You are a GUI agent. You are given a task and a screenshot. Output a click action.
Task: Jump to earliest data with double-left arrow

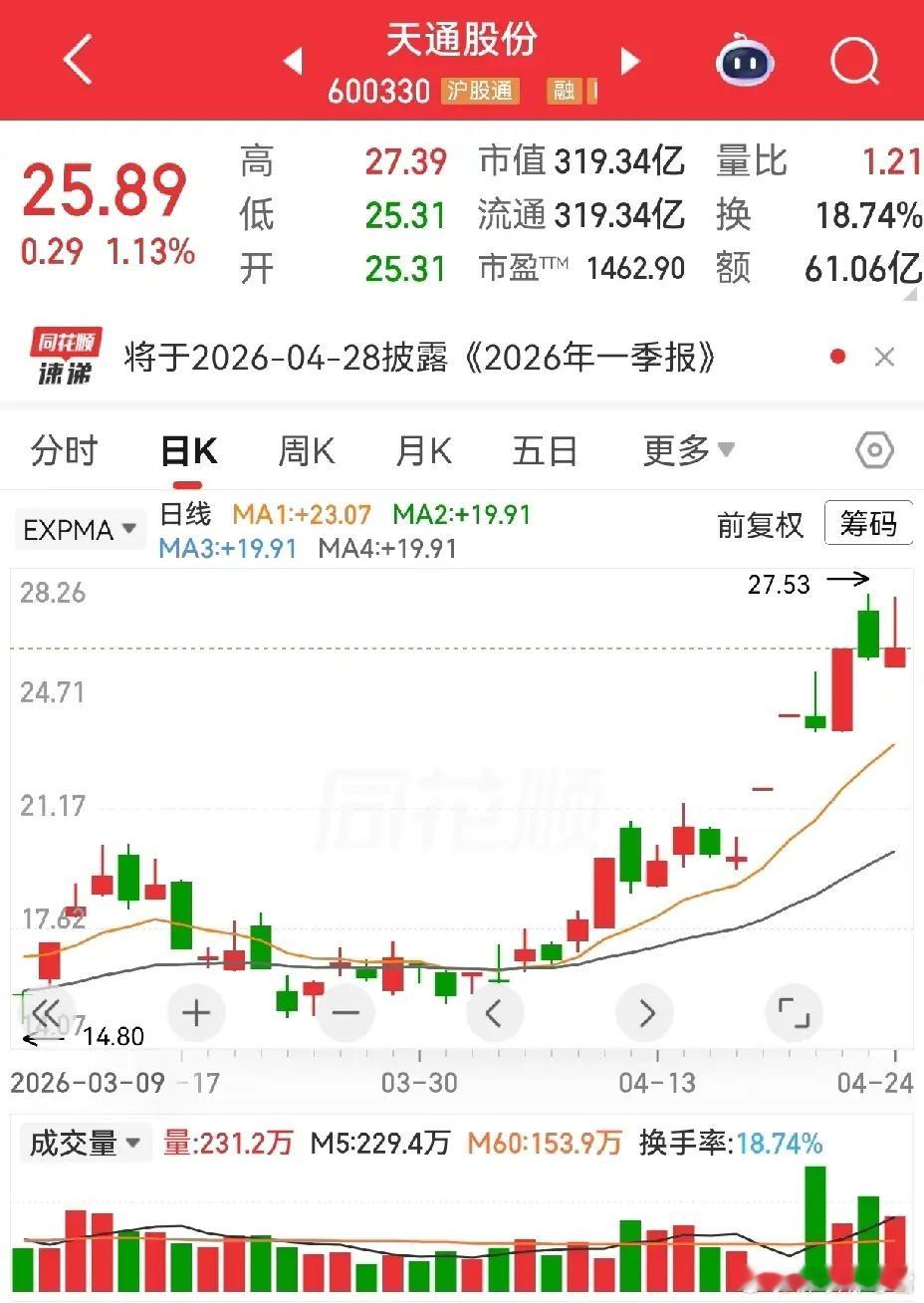(46, 1012)
